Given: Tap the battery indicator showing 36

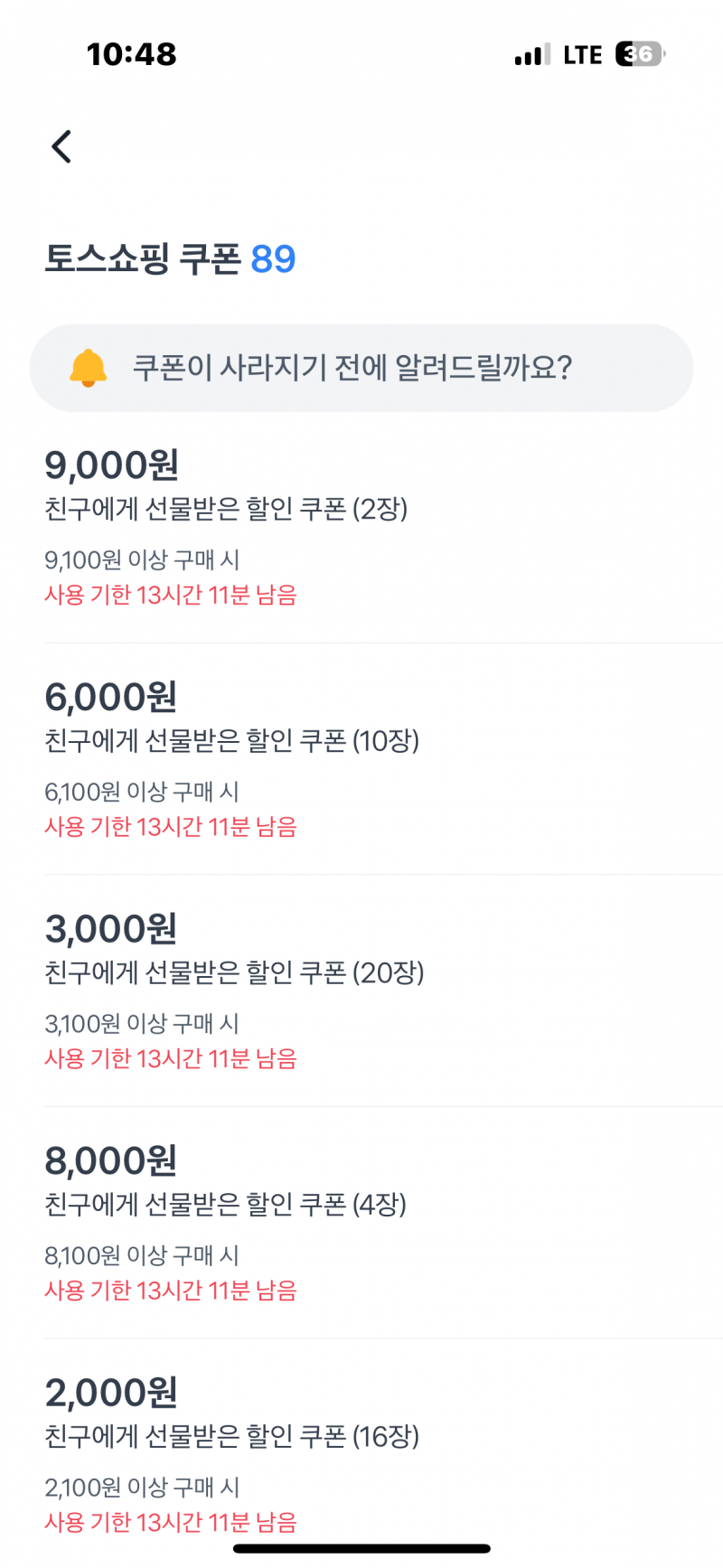Looking at the screenshot, I should (638, 54).
